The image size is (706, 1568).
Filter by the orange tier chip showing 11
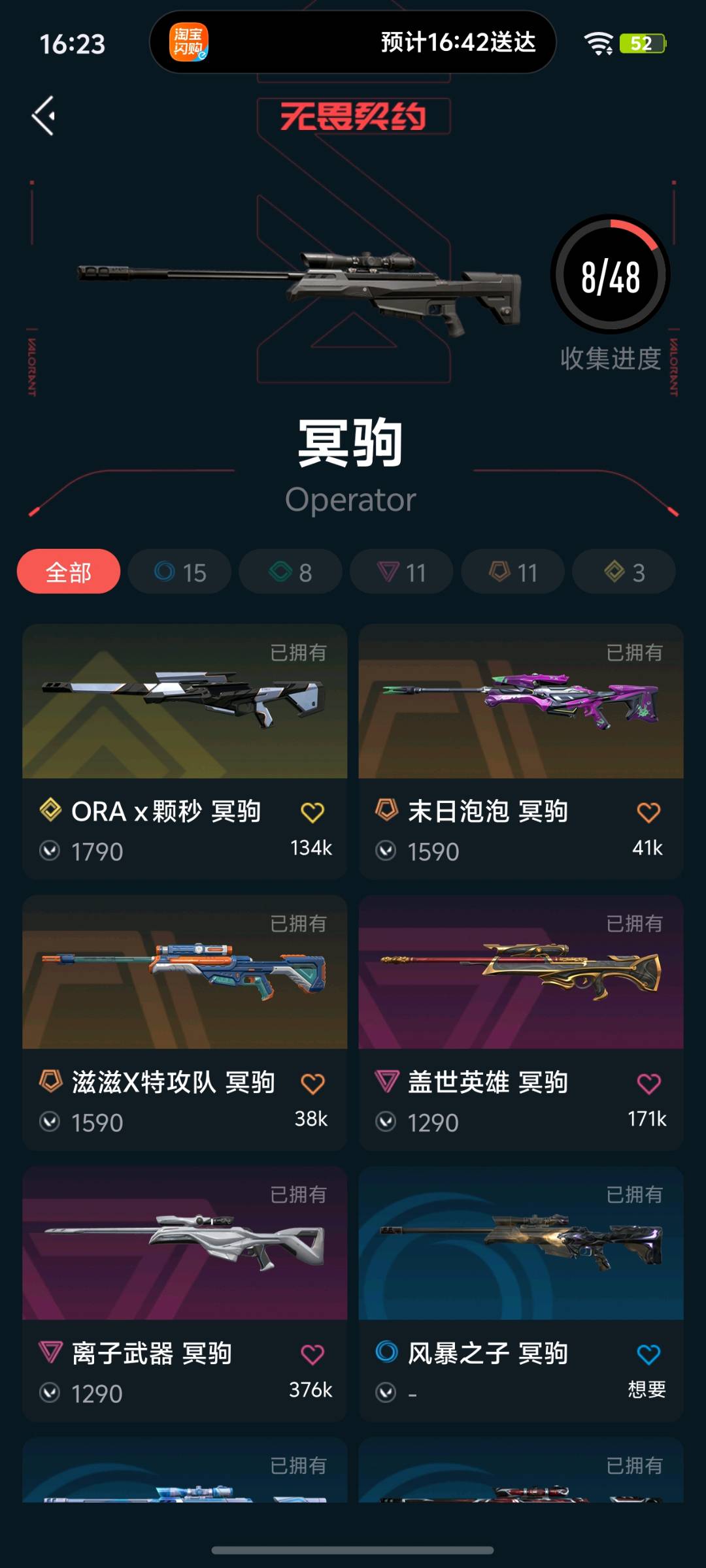click(x=513, y=572)
